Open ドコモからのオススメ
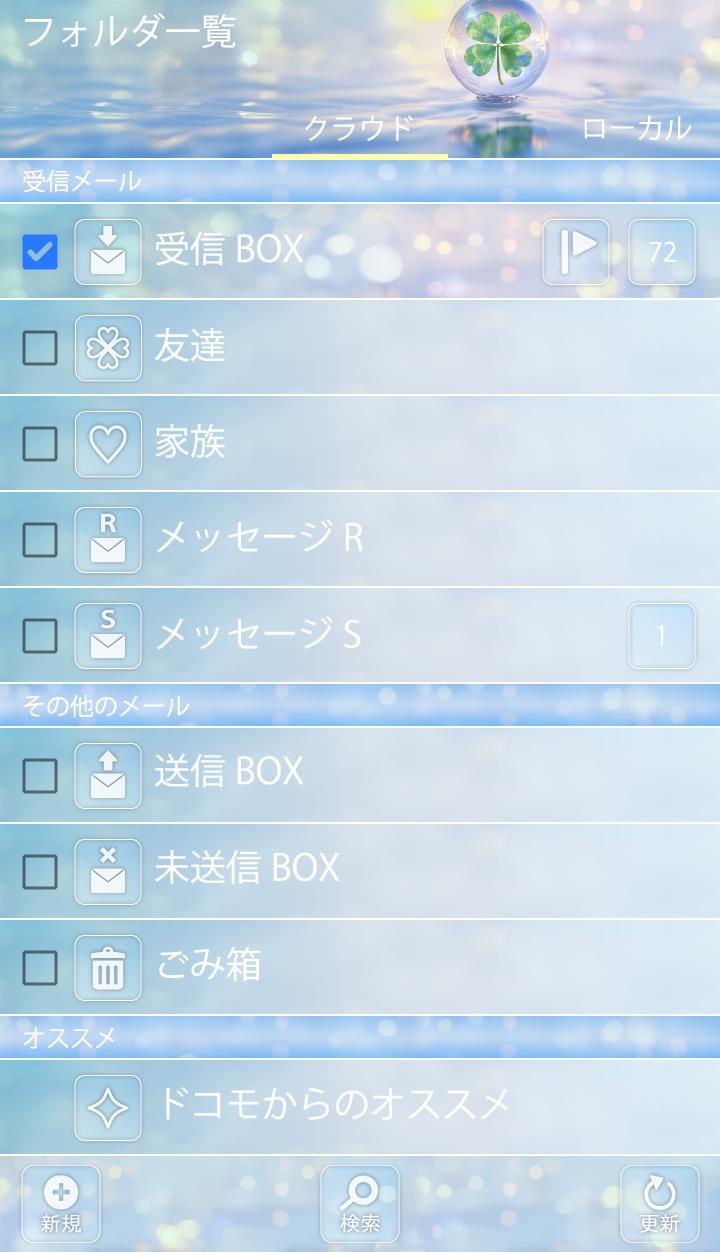The height and width of the screenshot is (1252, 720). [334, 1105]
